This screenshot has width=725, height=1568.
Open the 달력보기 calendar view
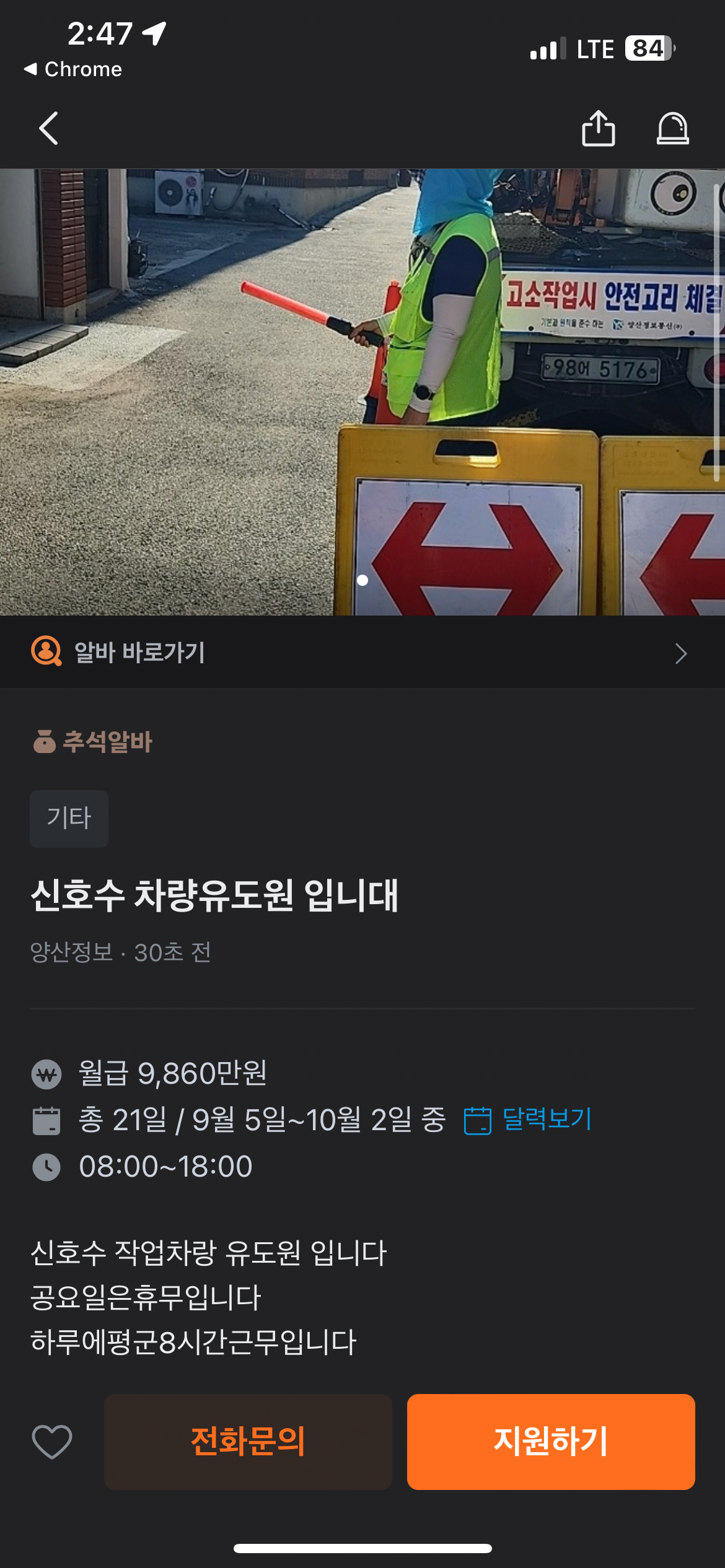coord(529,1120)
